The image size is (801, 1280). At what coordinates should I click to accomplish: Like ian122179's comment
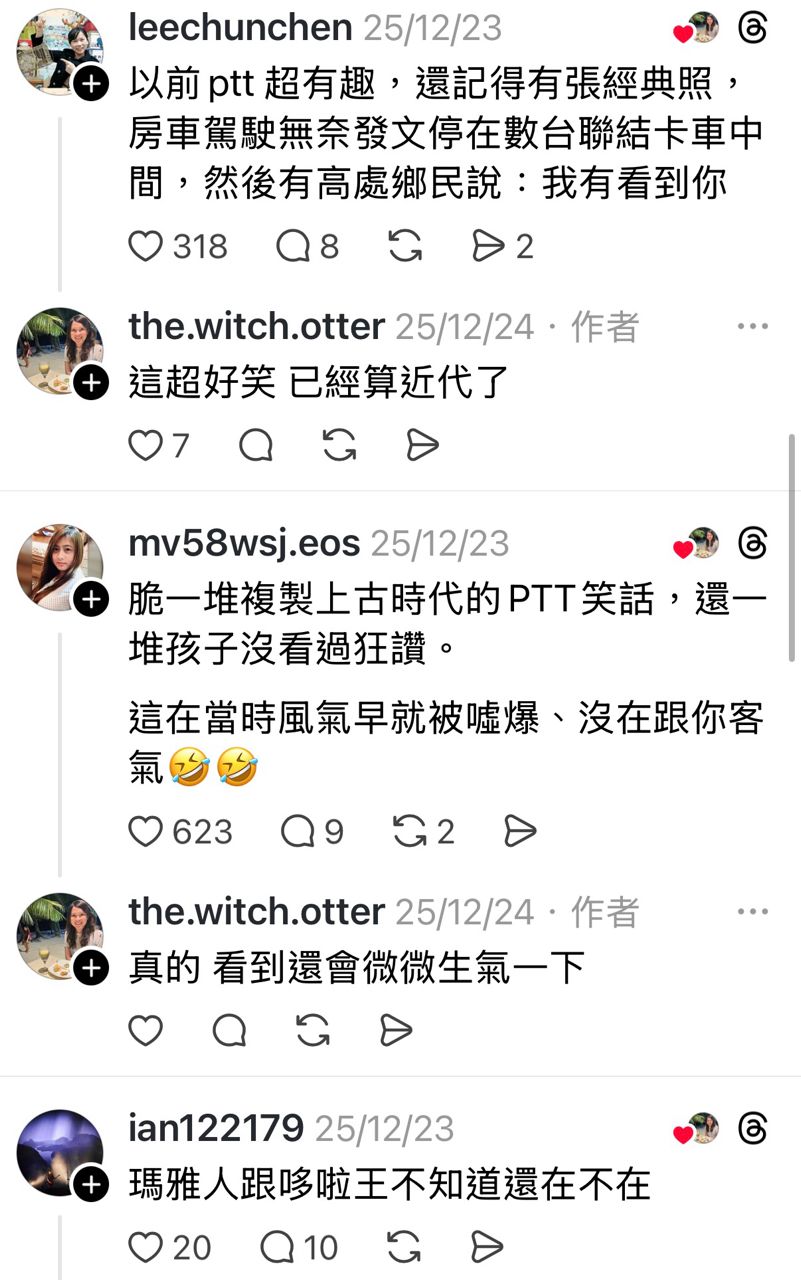click(146, 1247)
